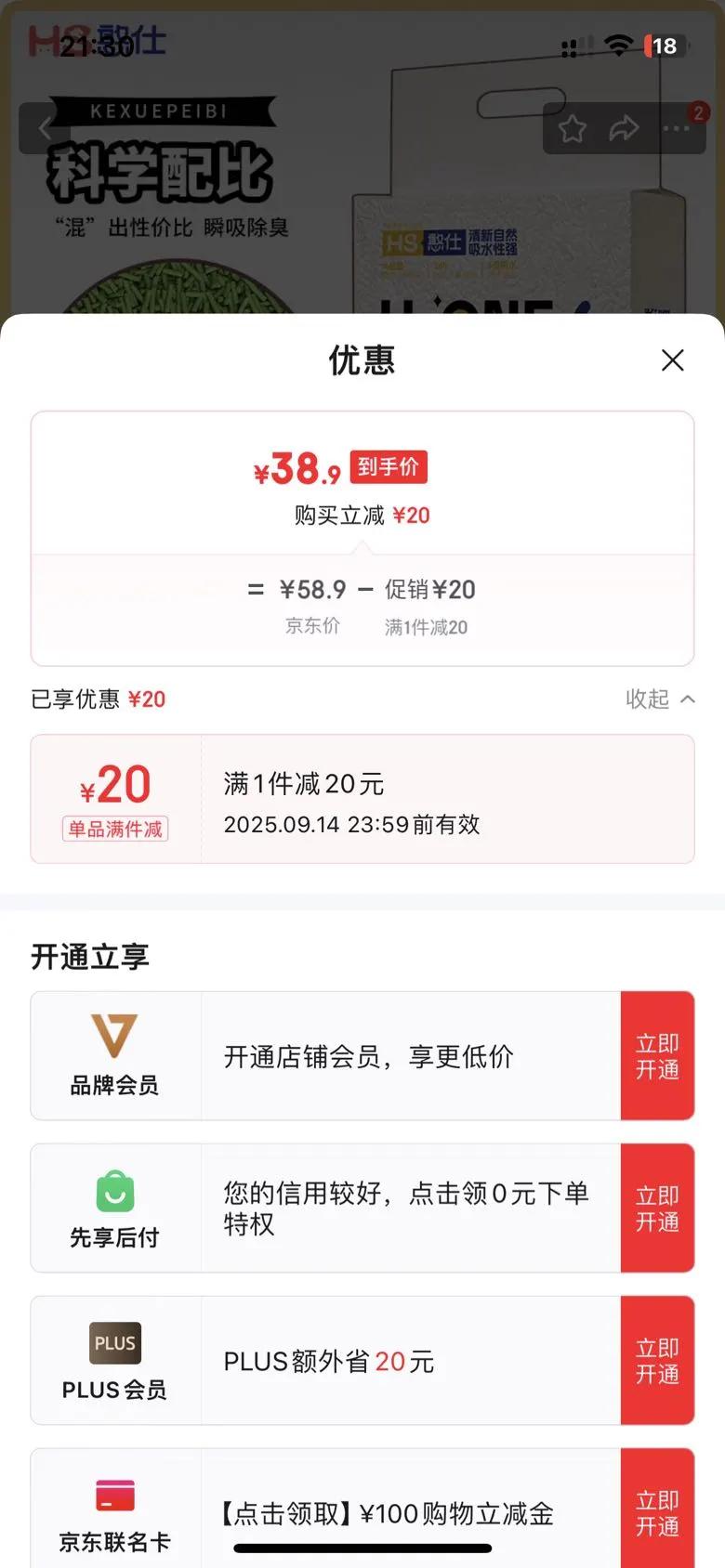
Task: Claim 京东联名卡 offer with 立即开通
Action: (x=657, y=1512)
